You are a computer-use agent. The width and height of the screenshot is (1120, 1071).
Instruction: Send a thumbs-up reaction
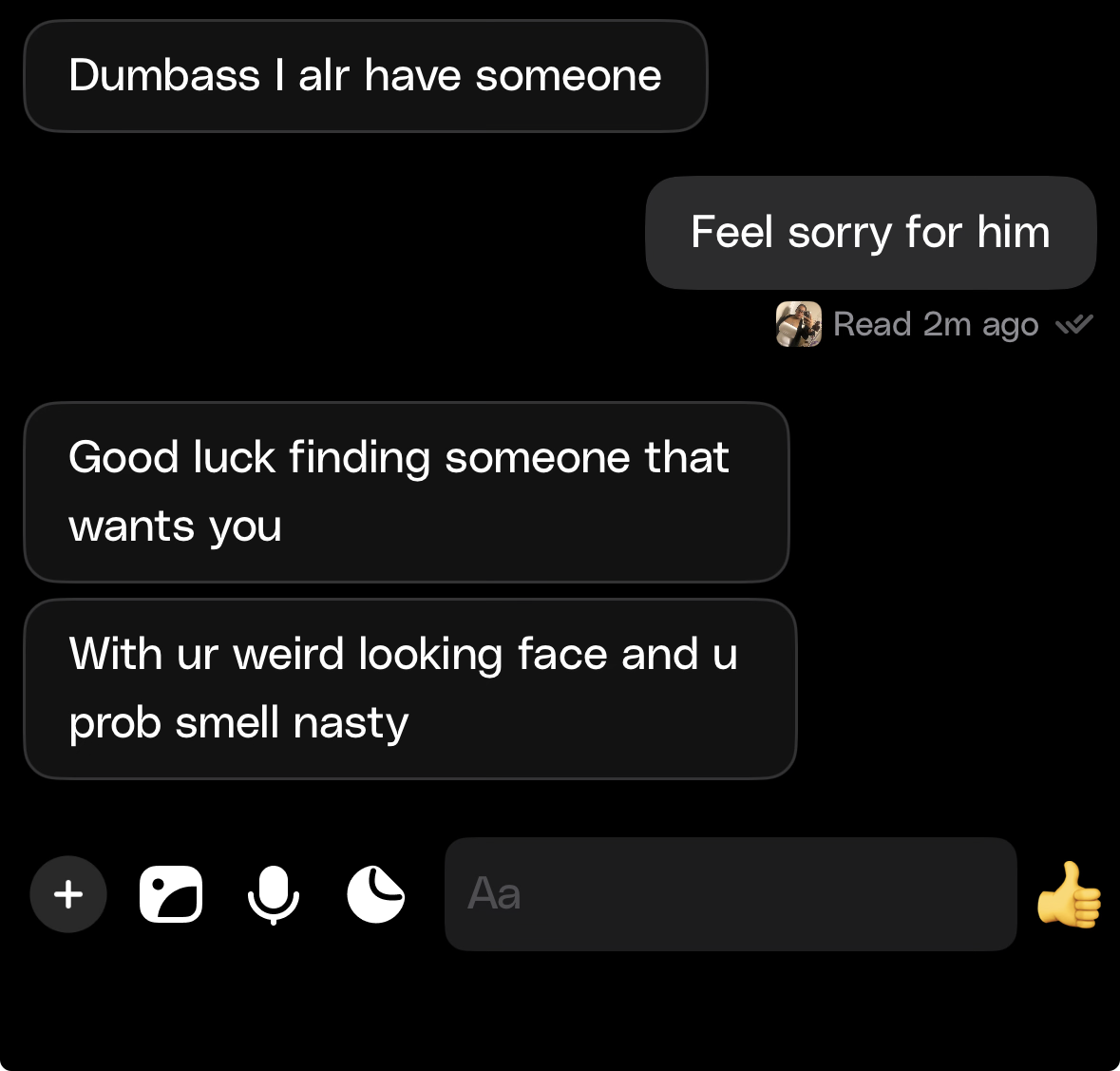click(1069, 894)
